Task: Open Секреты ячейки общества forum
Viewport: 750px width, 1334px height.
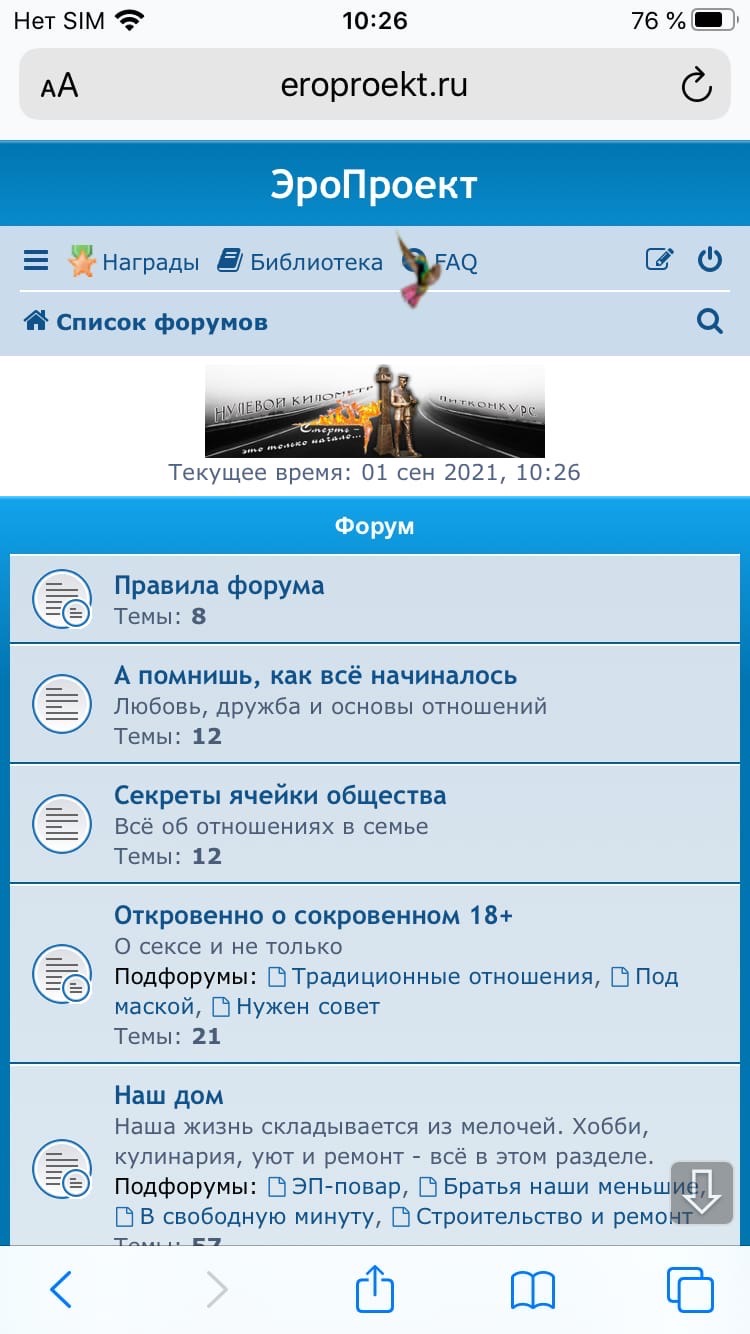Action: [280, 795]
